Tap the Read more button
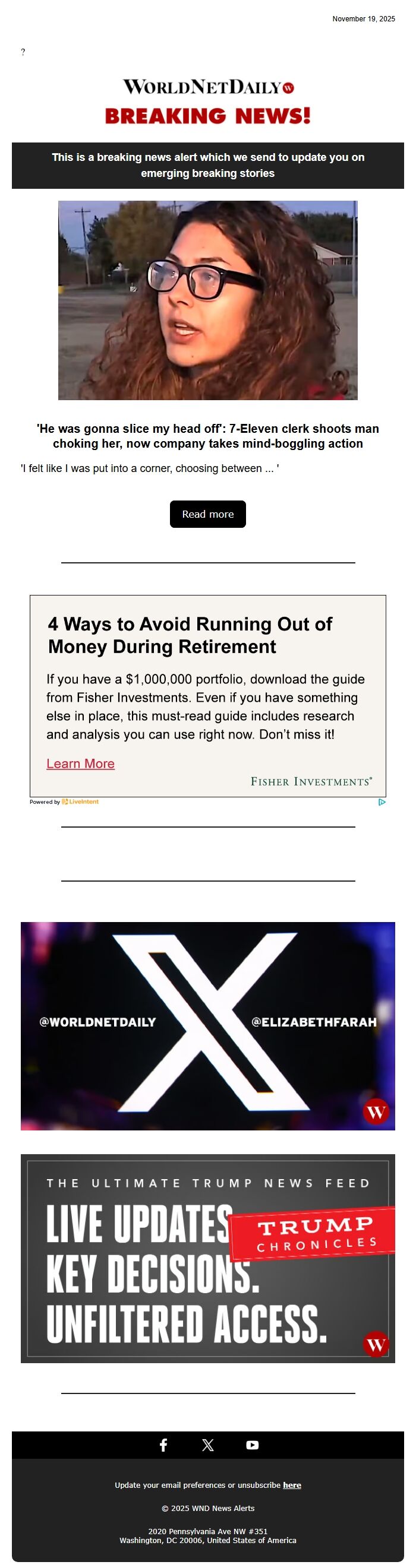 coord(207,514)
